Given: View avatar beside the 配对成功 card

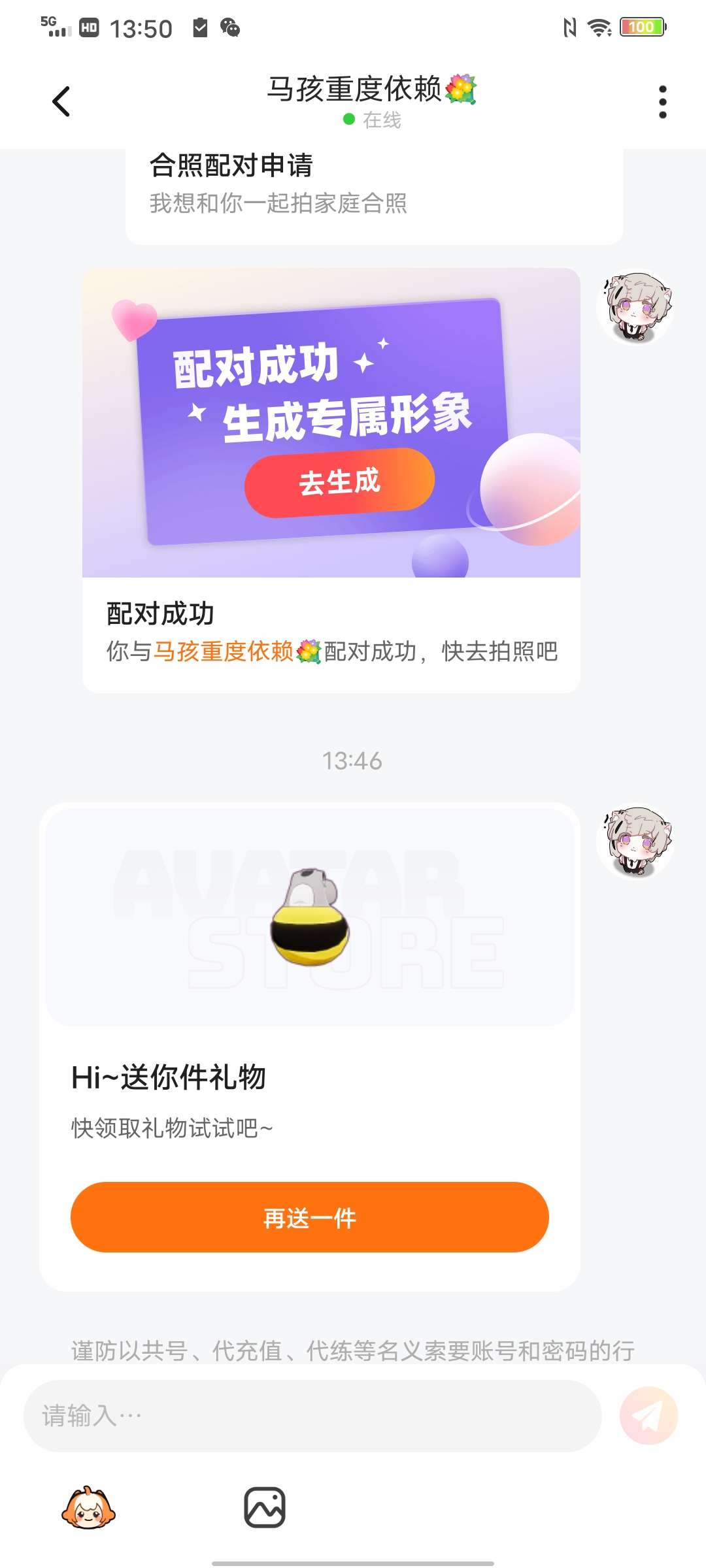Looking at the screenshot, I should click(635, 308).
